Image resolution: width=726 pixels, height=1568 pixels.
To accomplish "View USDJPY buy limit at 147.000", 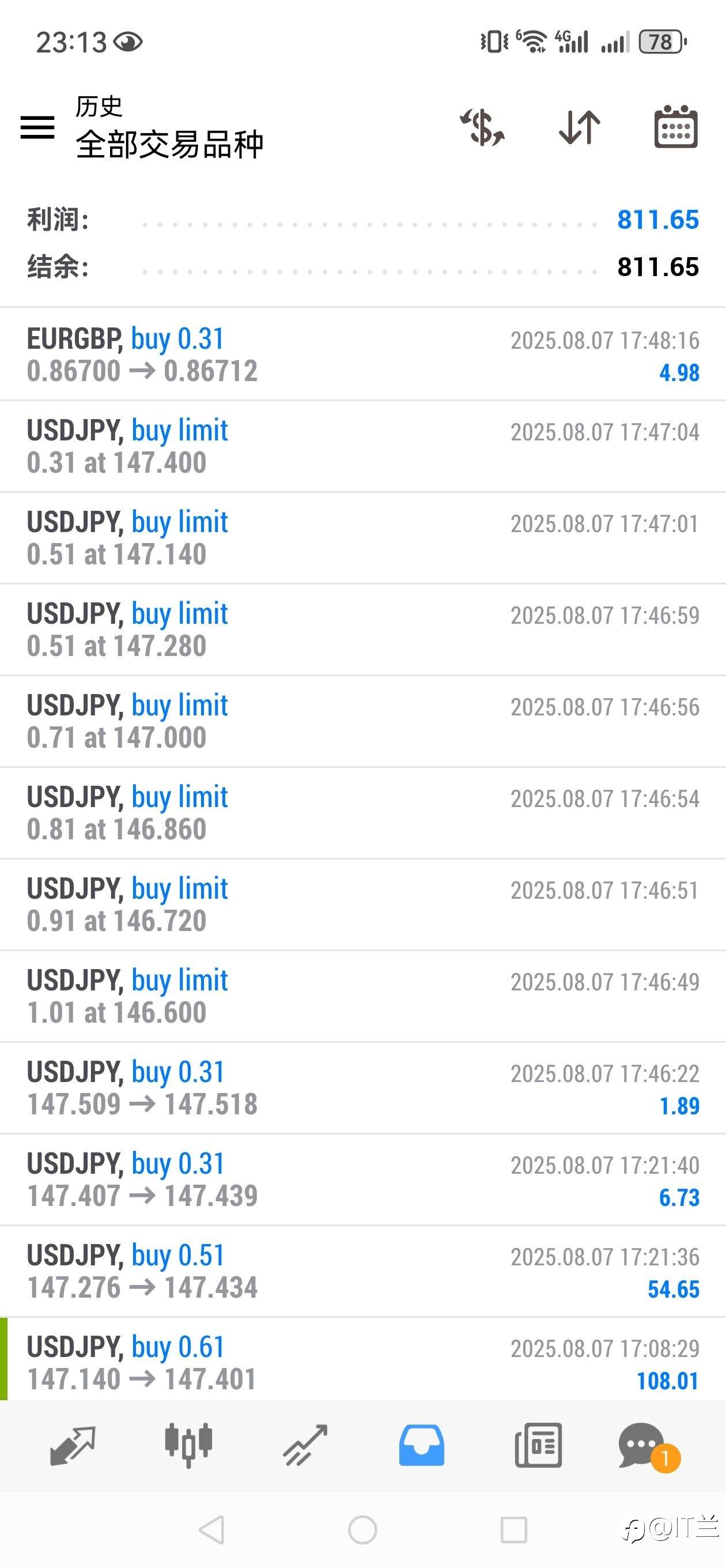I will 362,721.
